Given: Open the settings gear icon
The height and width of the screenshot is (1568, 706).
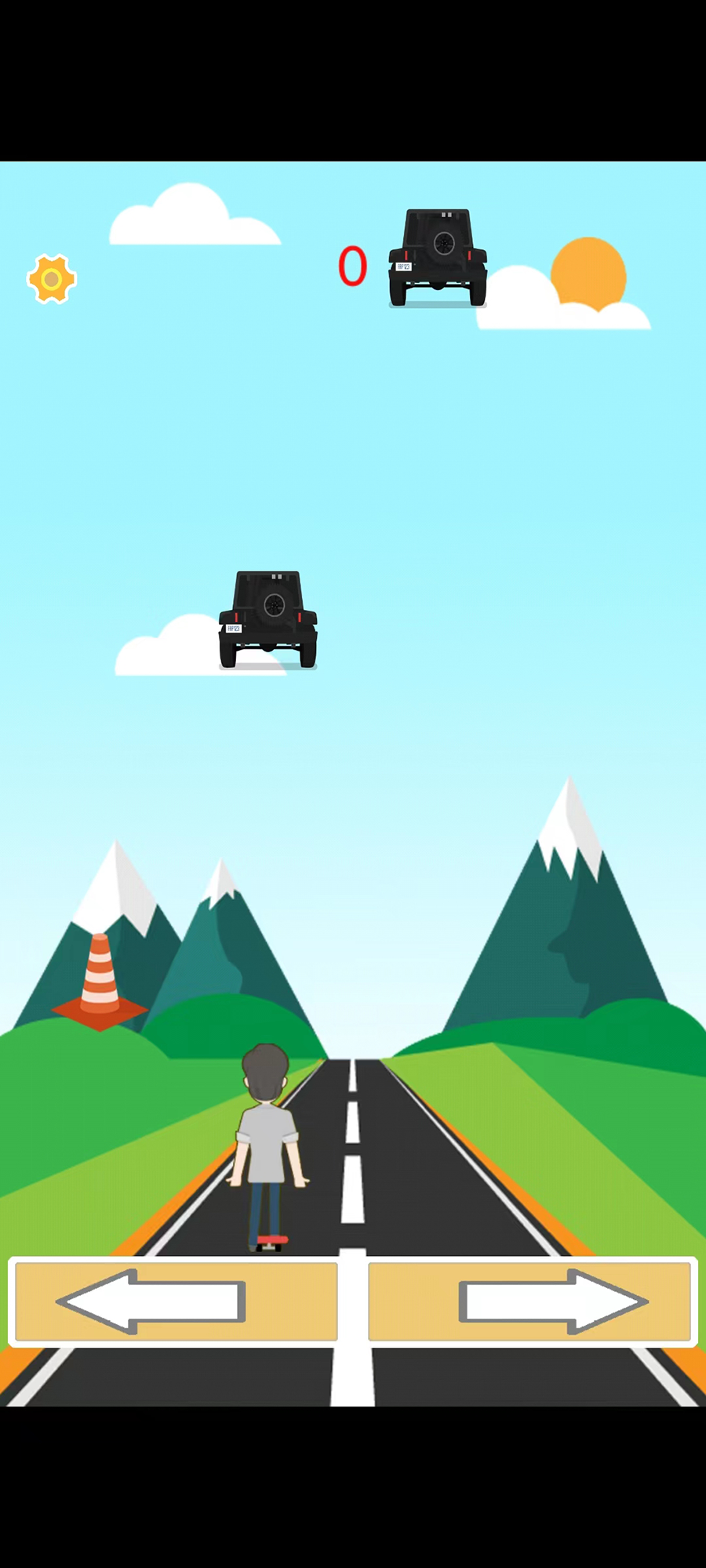Looking at the screenshot, I should click(x=52, y=279).
